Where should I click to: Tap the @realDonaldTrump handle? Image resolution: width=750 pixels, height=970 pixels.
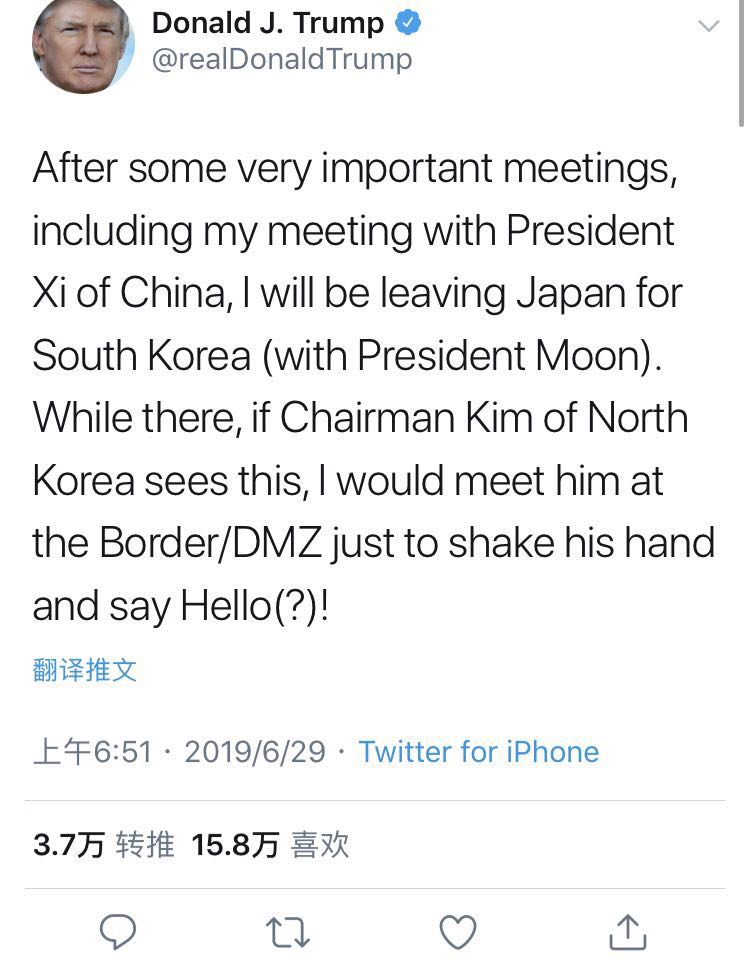click(281, 60)
